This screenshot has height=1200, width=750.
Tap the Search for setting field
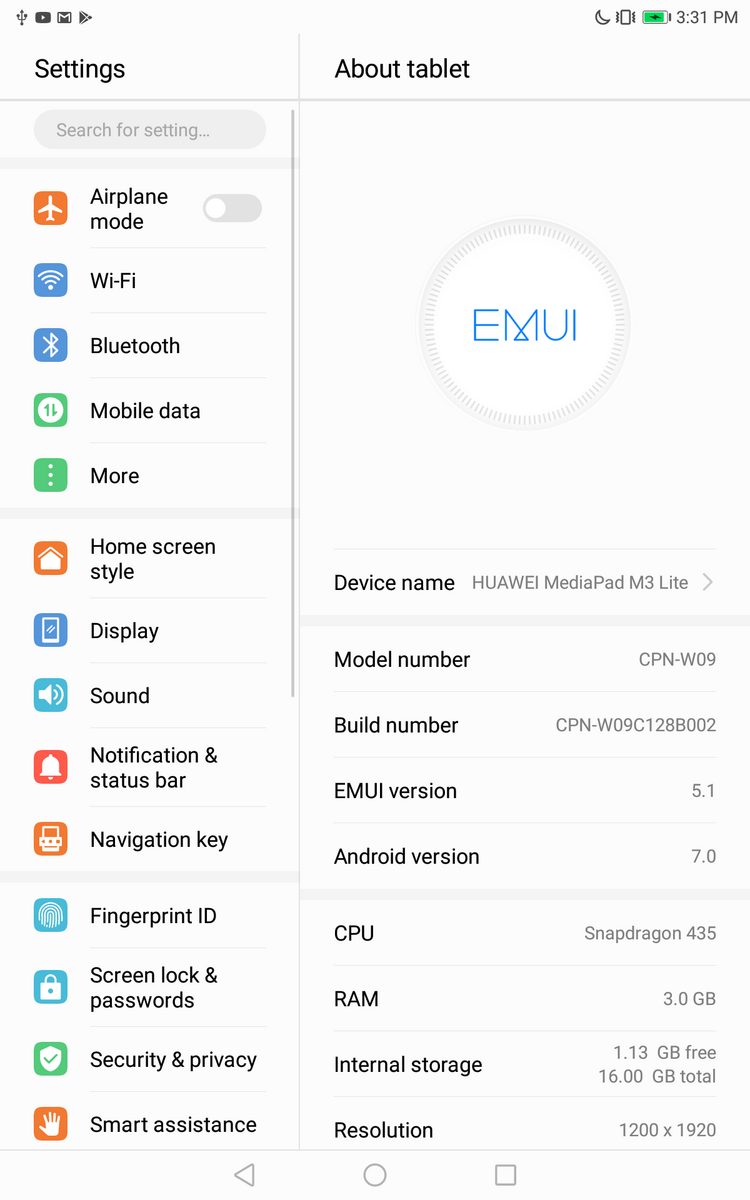150,129
